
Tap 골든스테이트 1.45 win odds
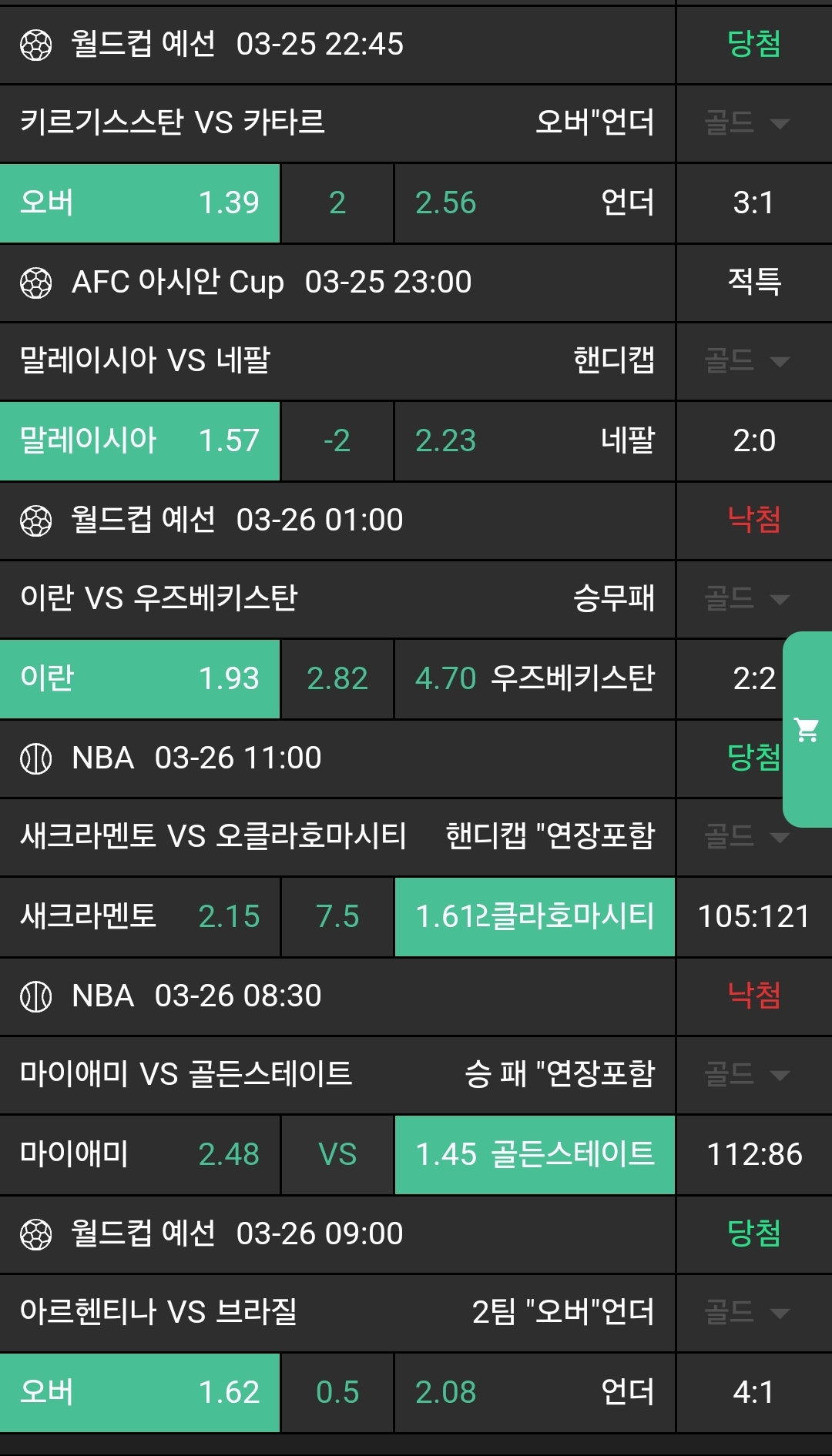click(534, 1155)
